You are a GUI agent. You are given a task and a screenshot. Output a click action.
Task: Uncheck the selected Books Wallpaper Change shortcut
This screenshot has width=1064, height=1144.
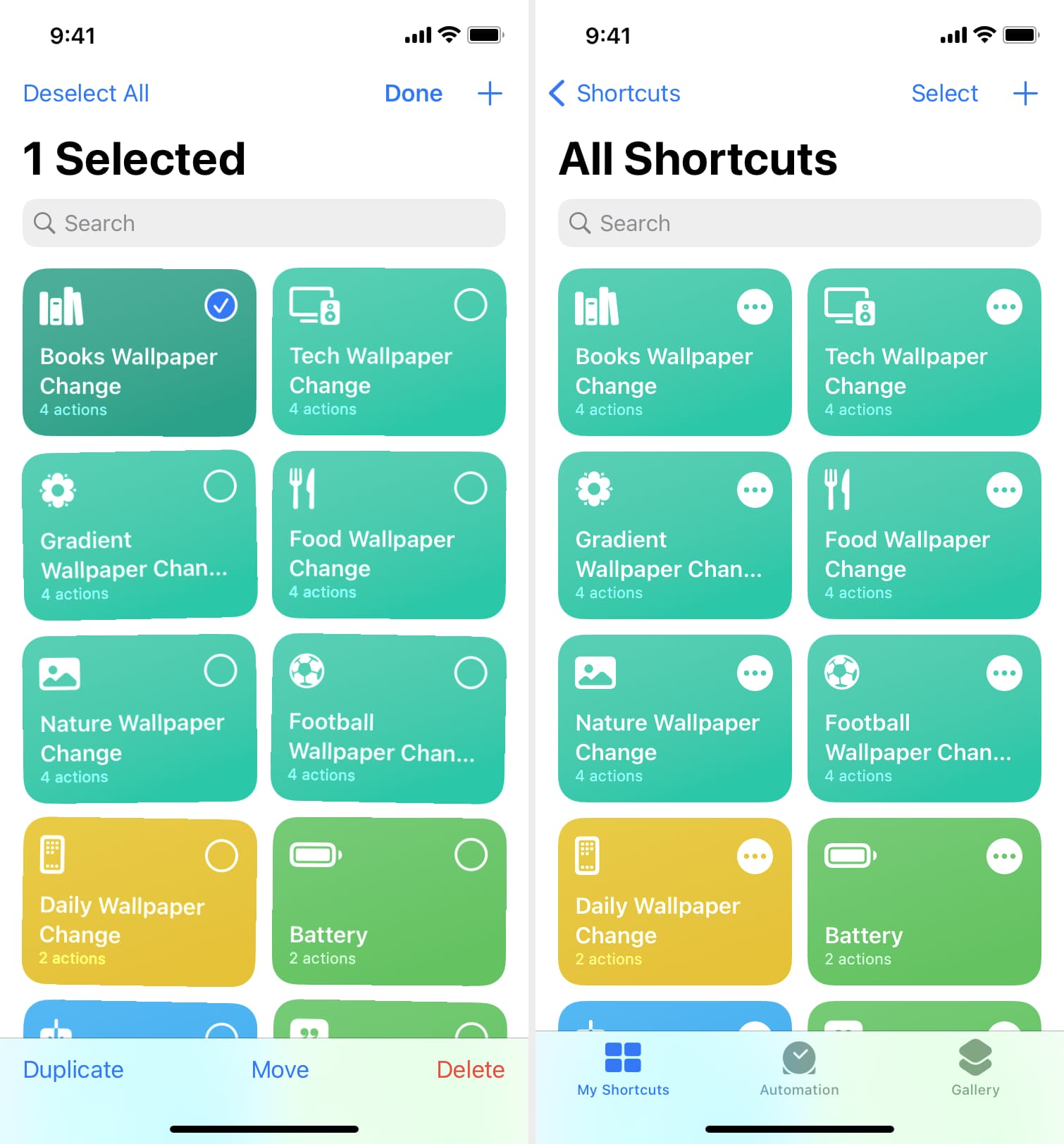pyautogui.click(x=221, y=306)
